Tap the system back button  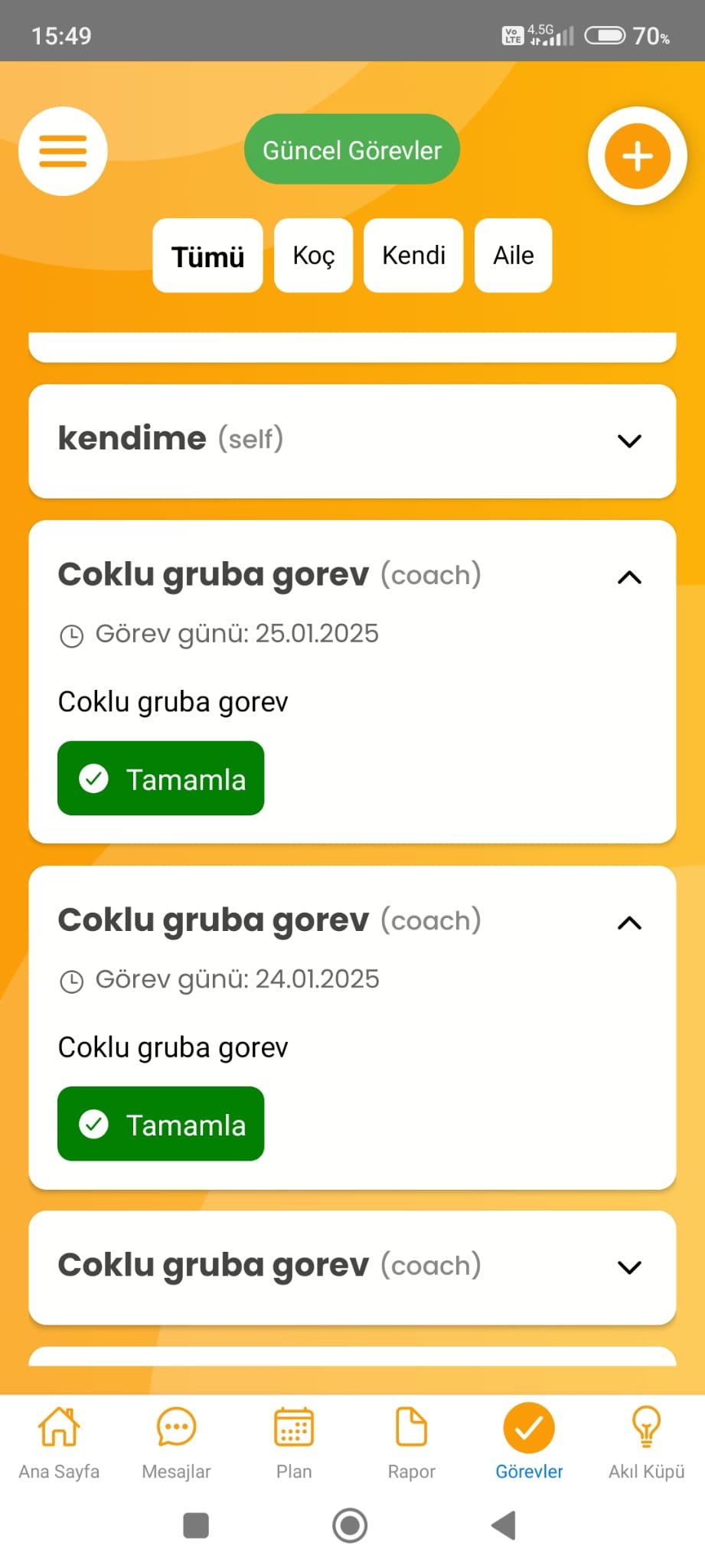[504, 1525]
